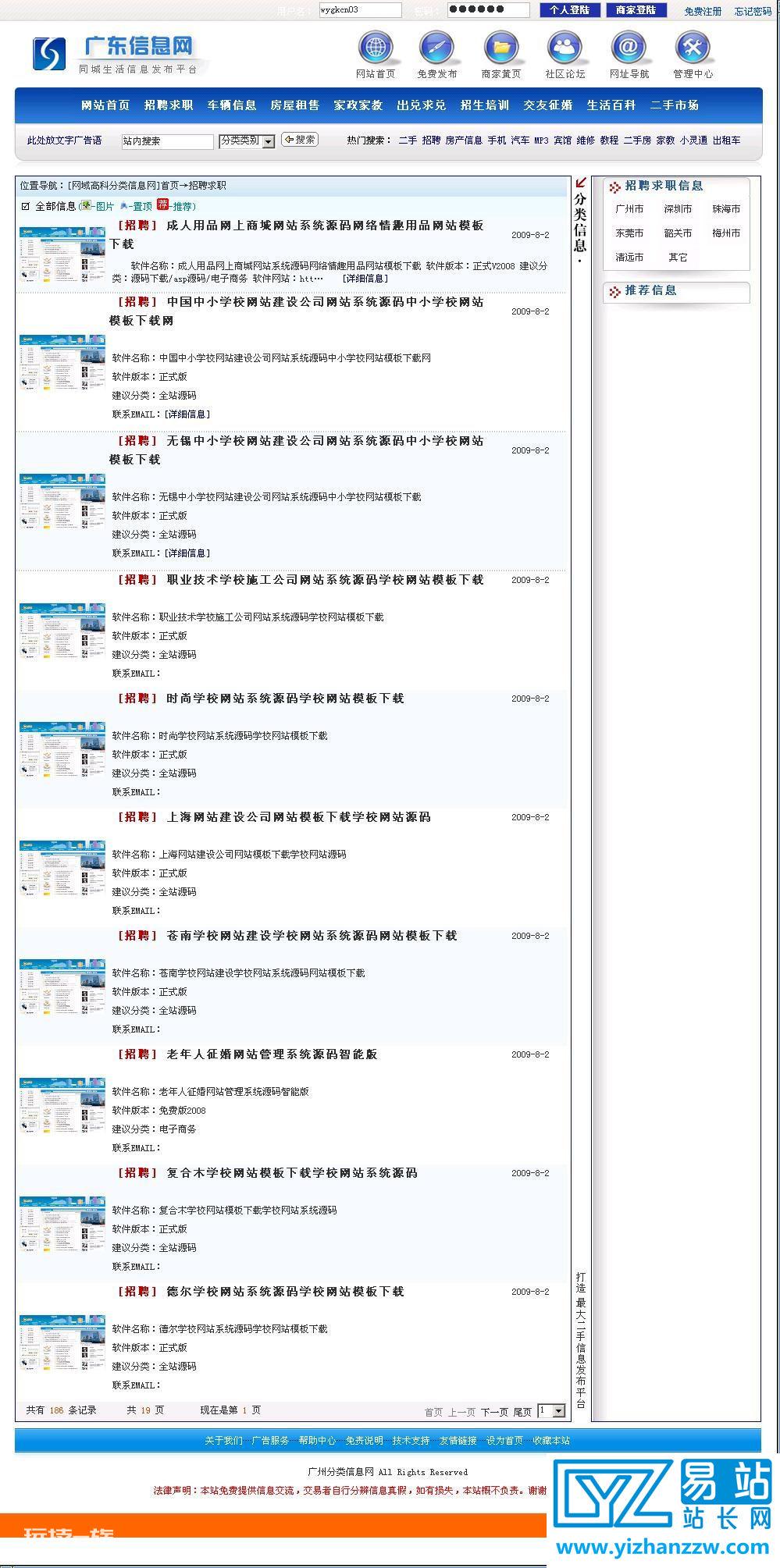Open the 商家黄页 directory icon
780x1568 pixels.
click(500, 48)
